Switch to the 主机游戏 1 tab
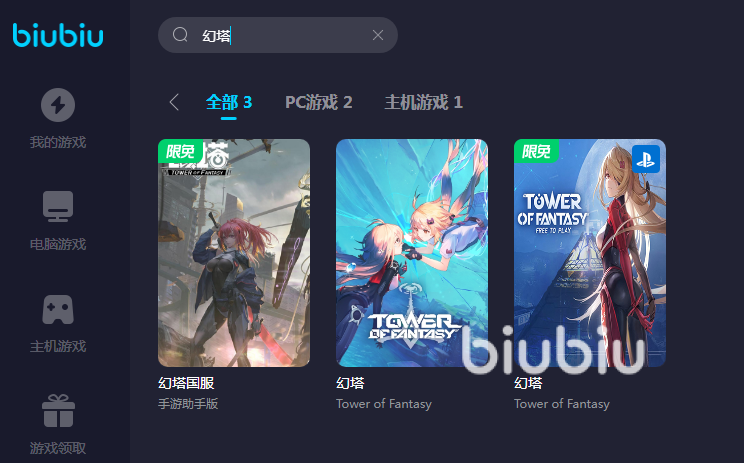This screenshot has height=463, width=744. pos(423,102)
